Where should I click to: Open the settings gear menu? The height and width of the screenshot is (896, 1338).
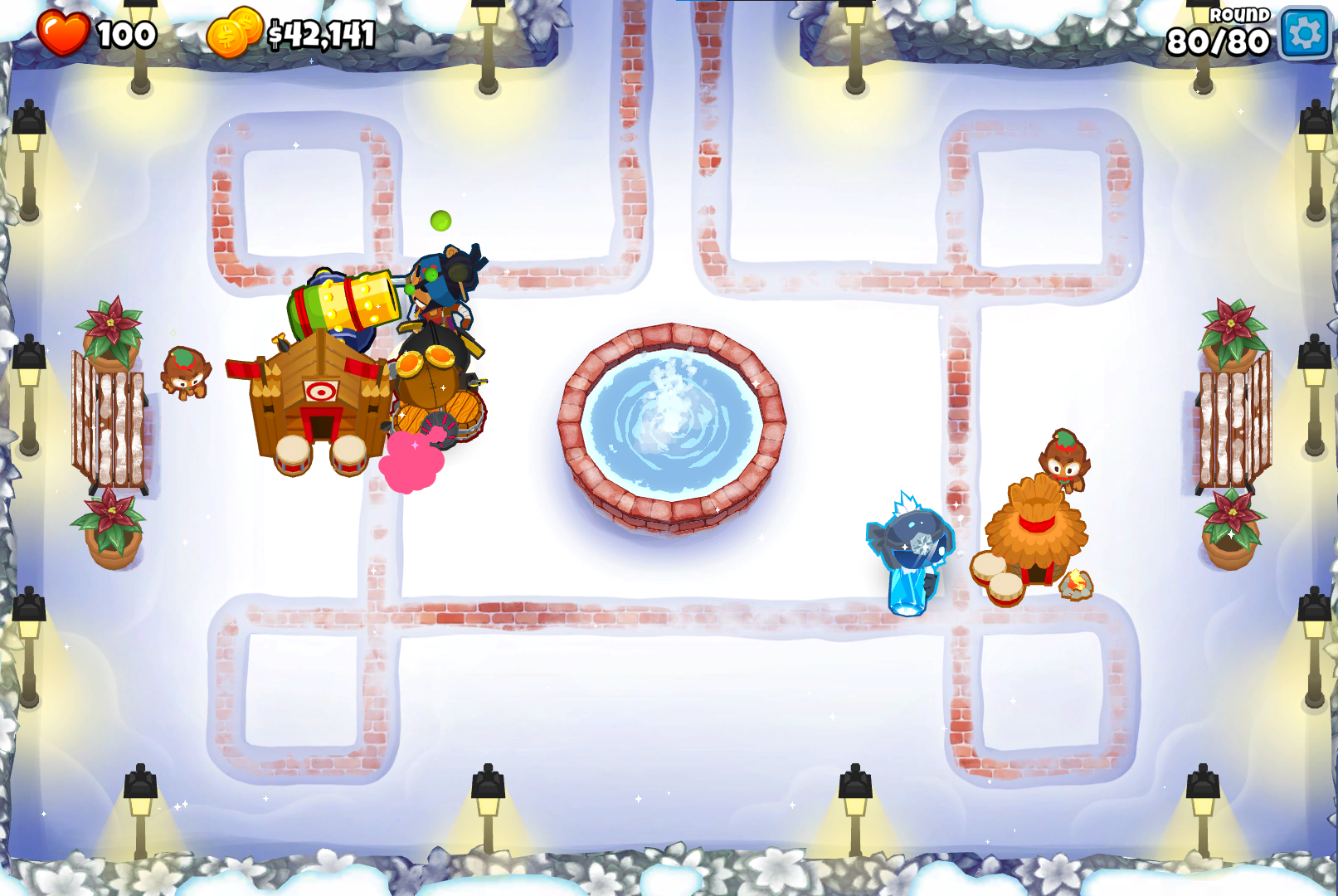[x=1304, y=33]
